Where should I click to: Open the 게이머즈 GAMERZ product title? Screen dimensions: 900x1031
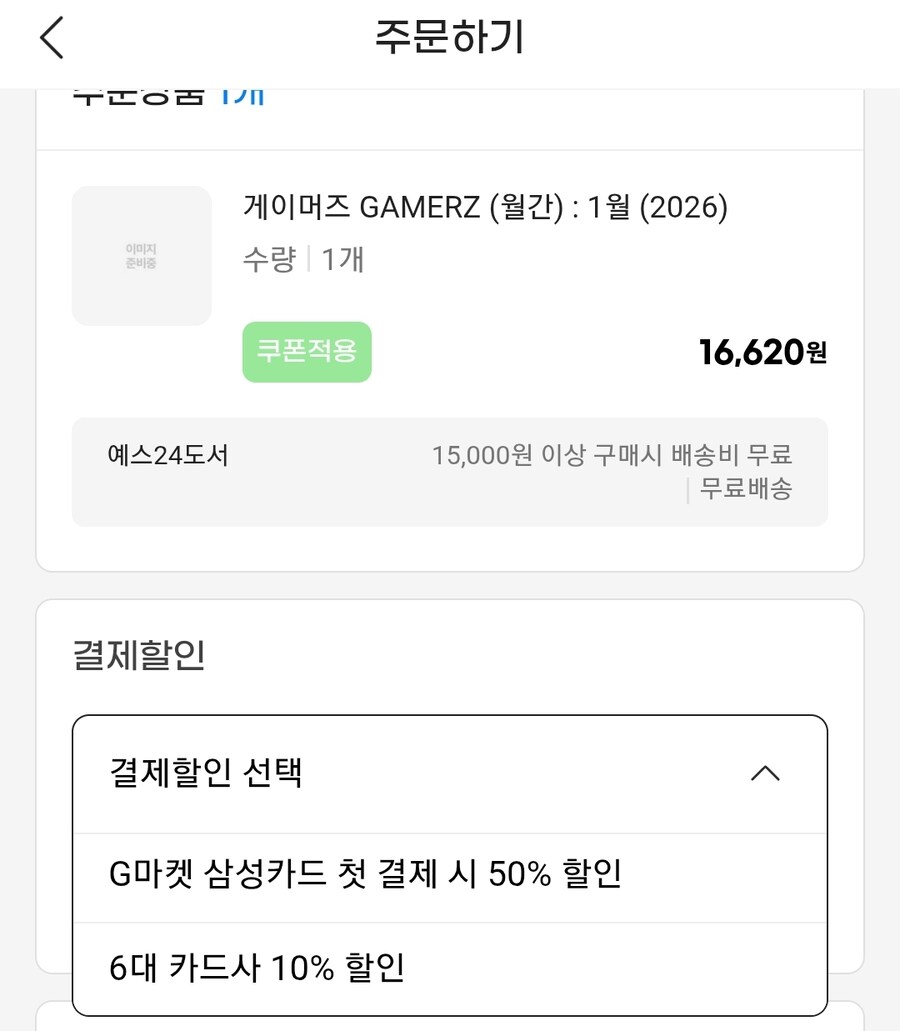(x=486, y=207)
